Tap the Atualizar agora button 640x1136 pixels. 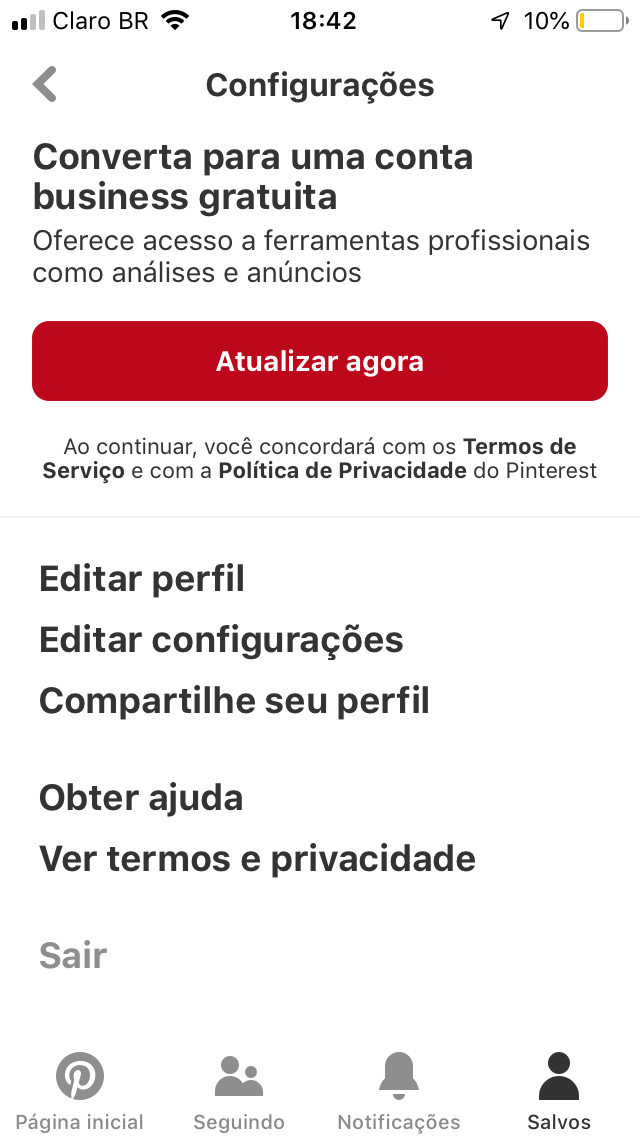point(320,361)
